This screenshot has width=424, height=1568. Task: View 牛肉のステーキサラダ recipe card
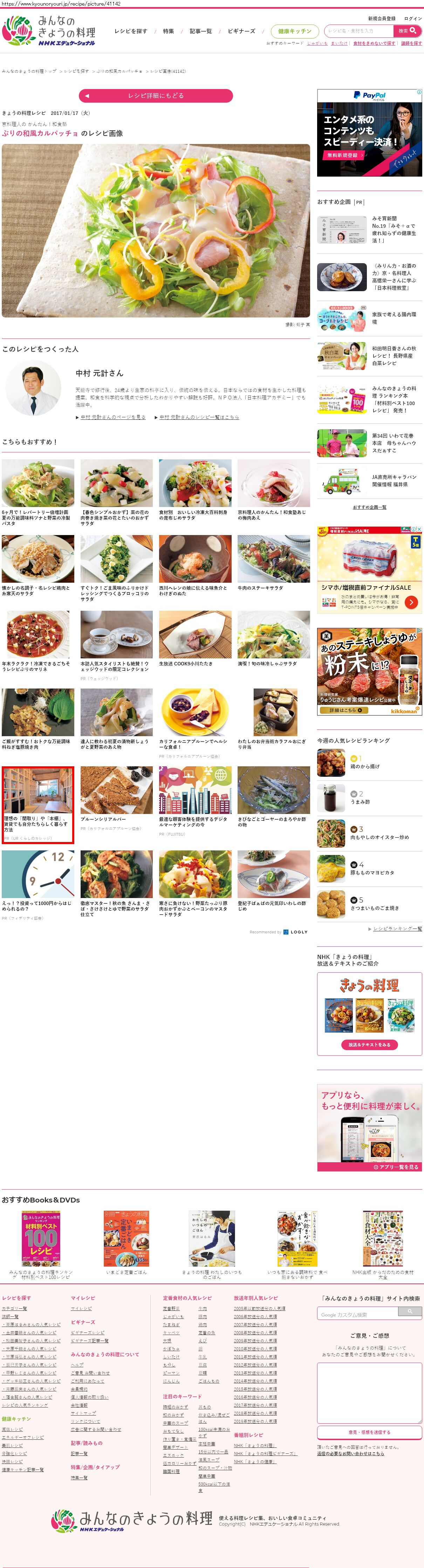[274, 563]
